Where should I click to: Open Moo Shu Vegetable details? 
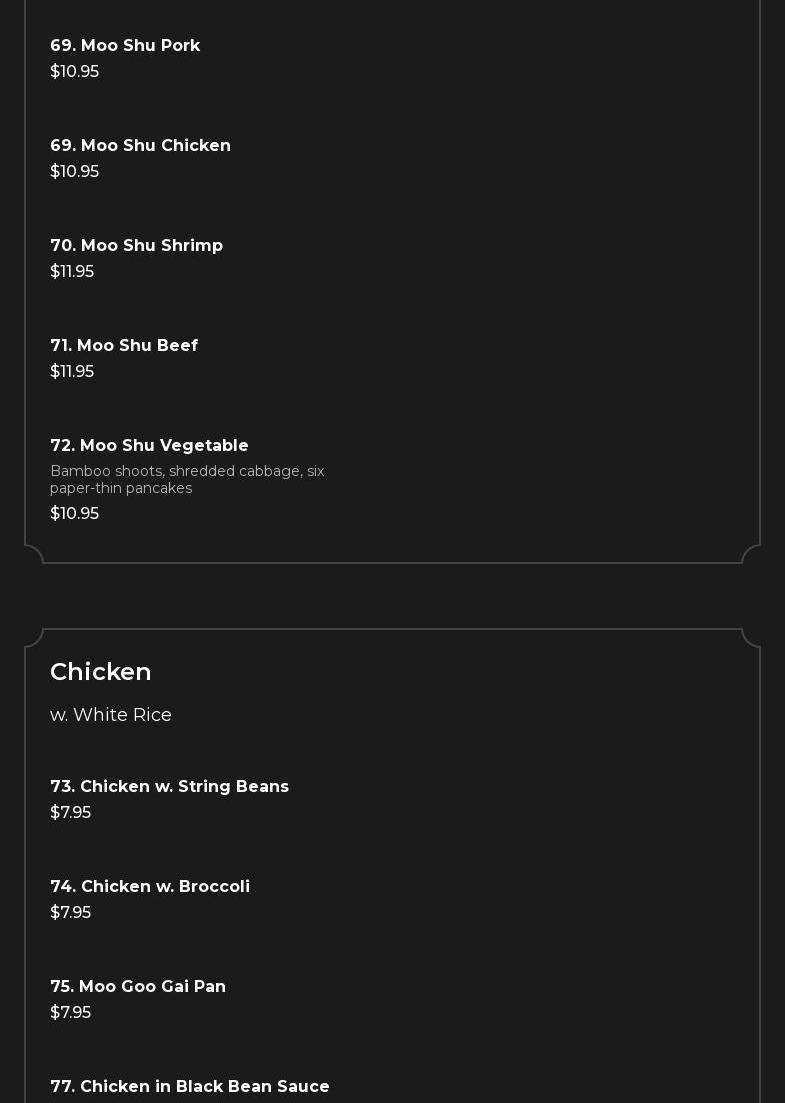(x=149, y=446)
